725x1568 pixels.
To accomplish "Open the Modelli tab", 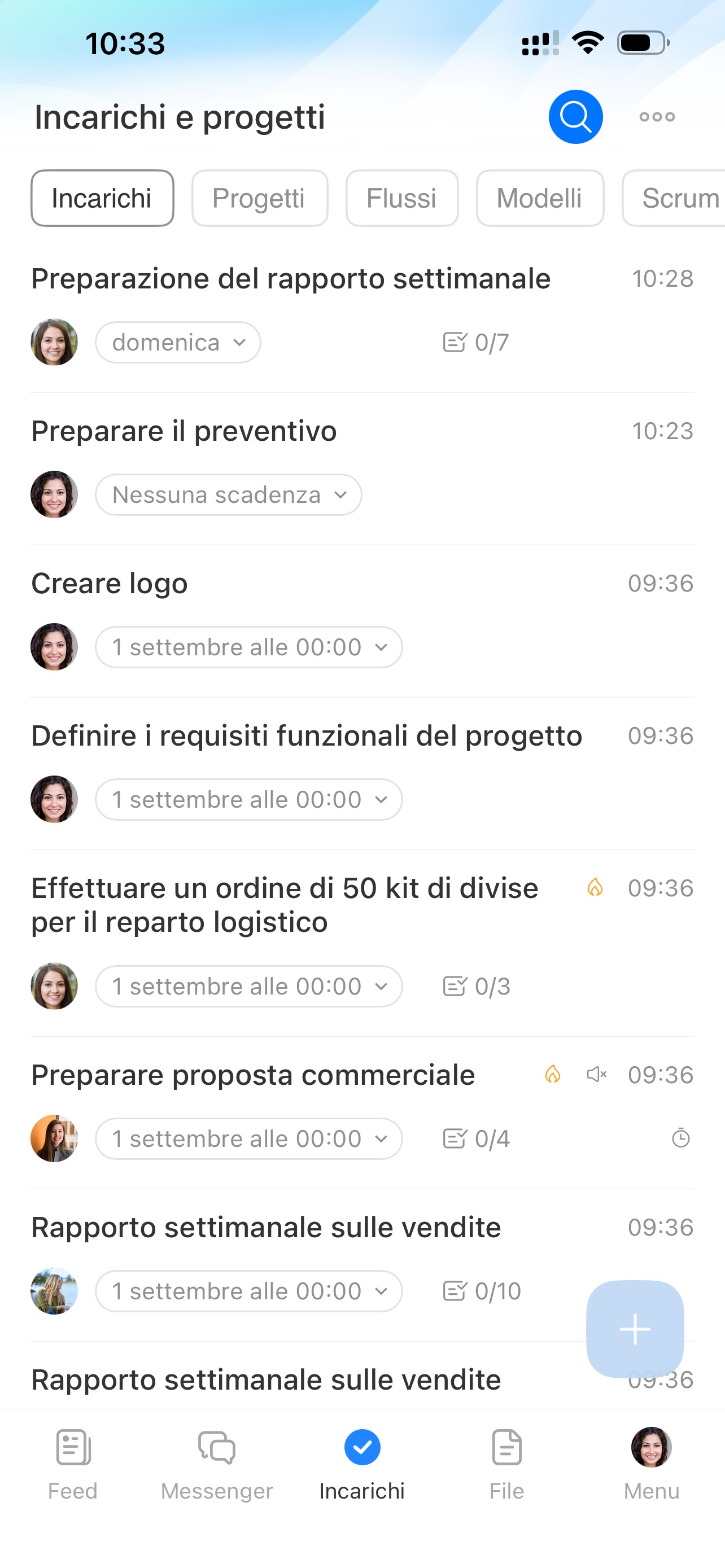I will [540, 199].
